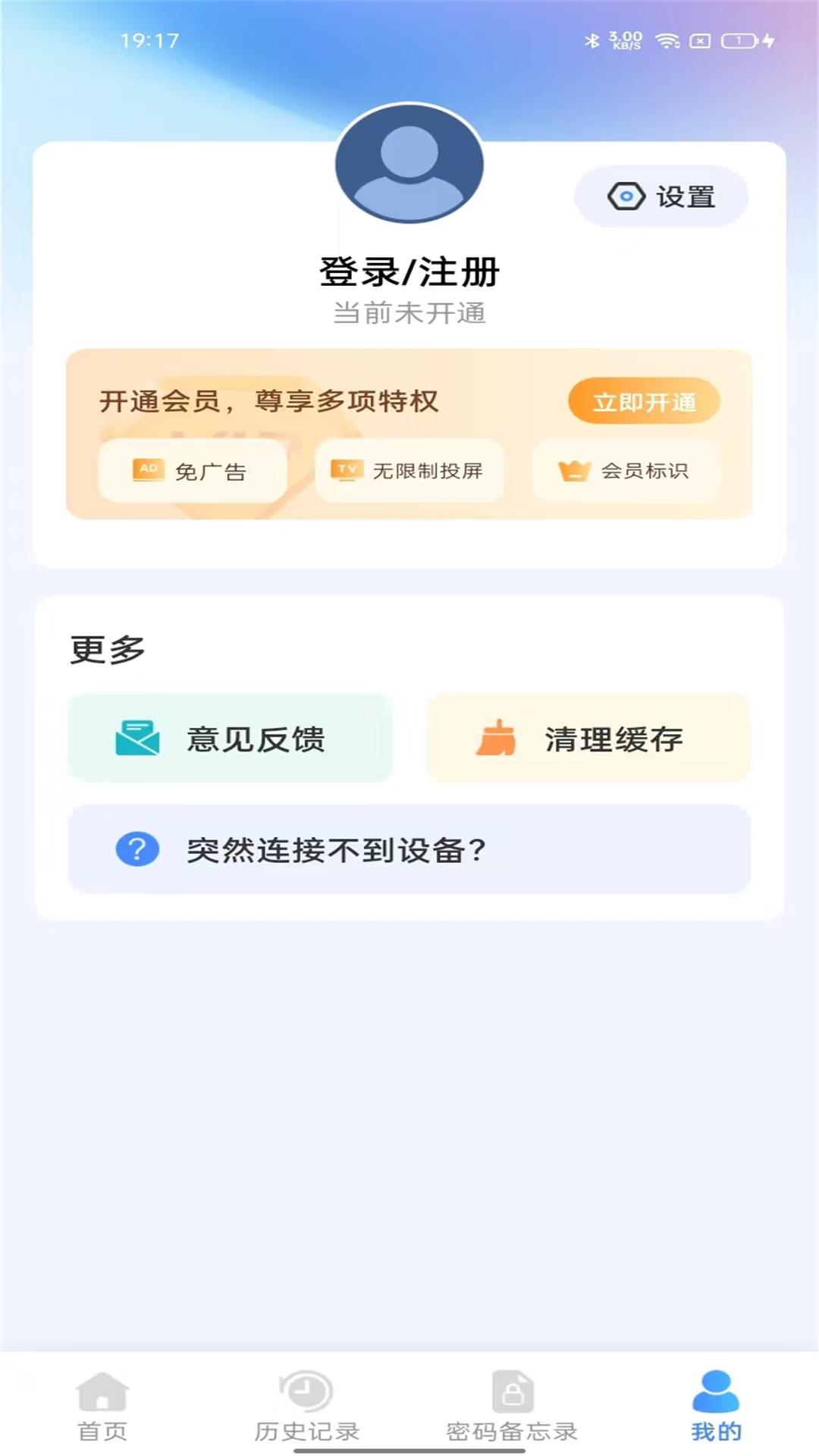The height and width of the screenshot is (1456, 819).
Task: Open help for 突然连接不到设备?
Action: pyautogui.click(x=409, y=849)
